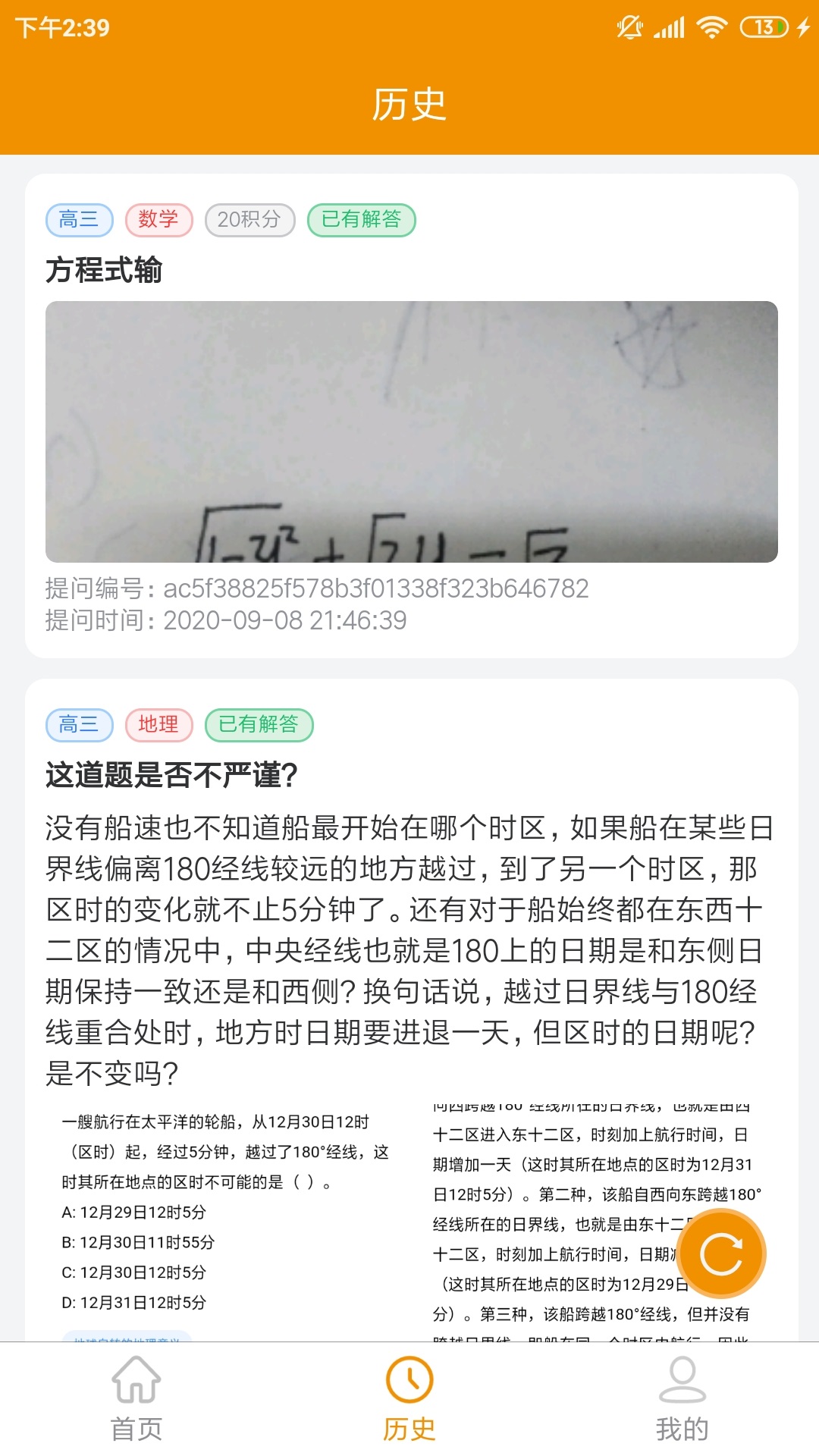819x1456 pixels.
Task: Switch to the 首页 tab
Action: 136,1399
